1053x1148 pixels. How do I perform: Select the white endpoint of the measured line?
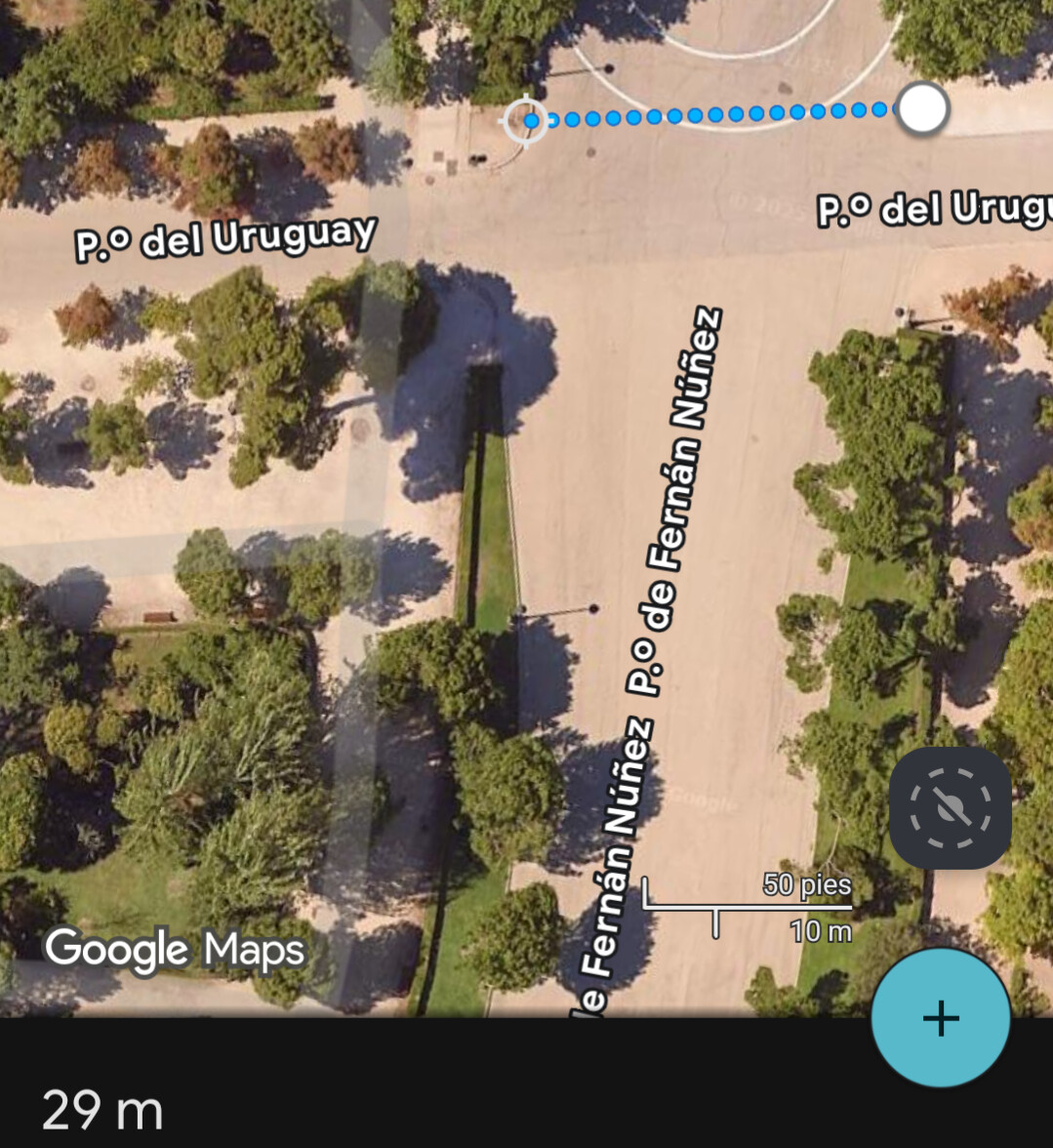(921, 108)
